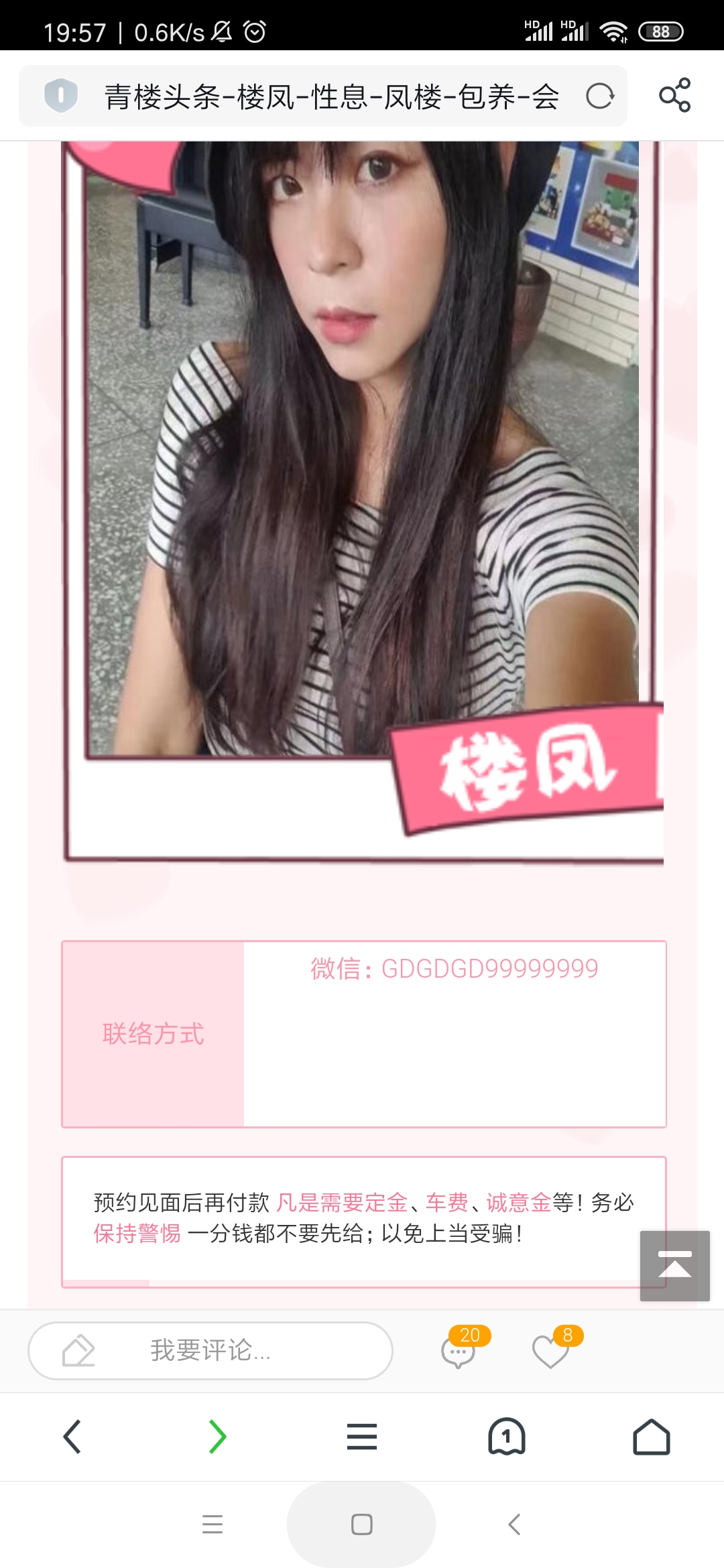Return to the browser home page
The image size is (724, 1568).
coord(651,1437)
